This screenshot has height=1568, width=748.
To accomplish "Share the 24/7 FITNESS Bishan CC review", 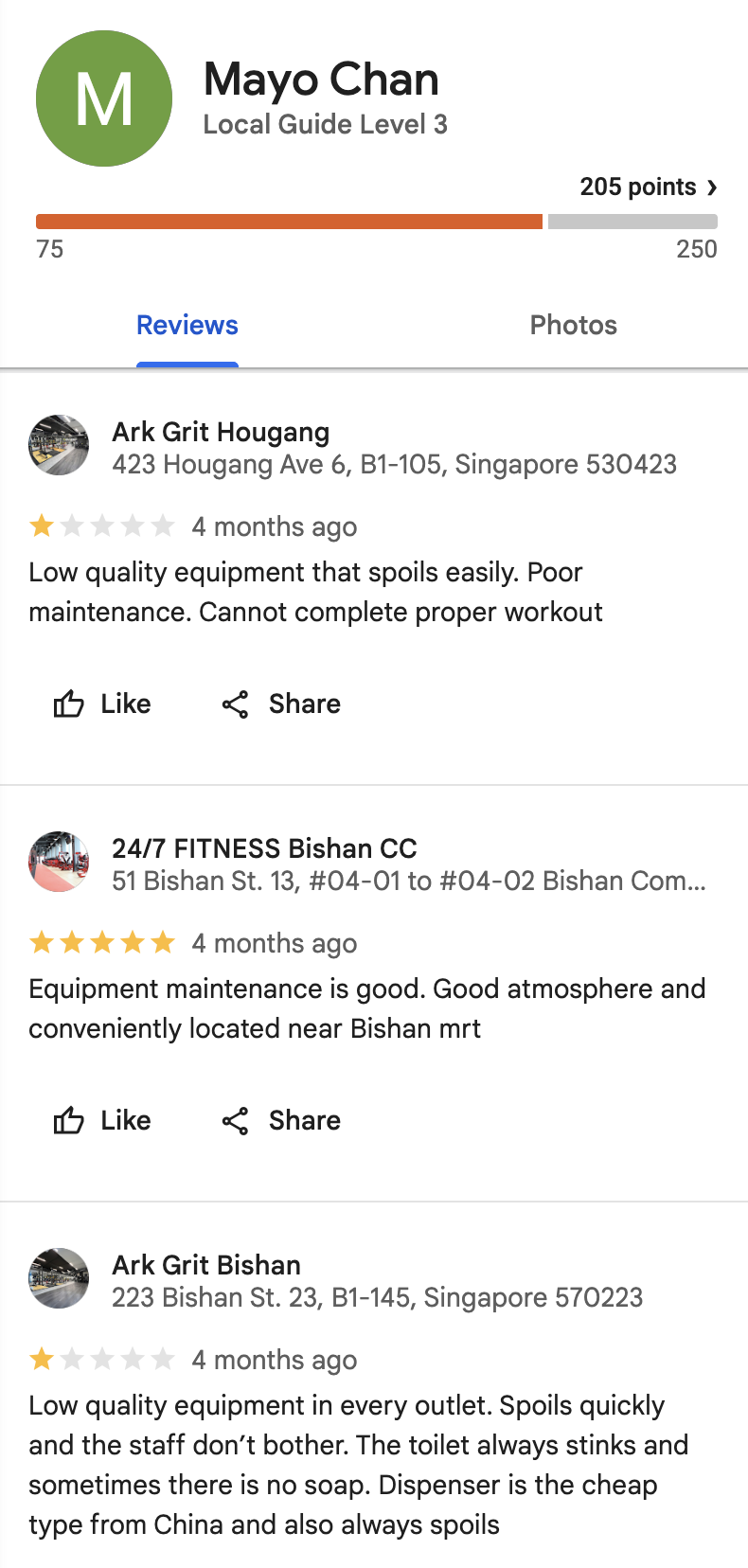I will [x=281, y=1120].
